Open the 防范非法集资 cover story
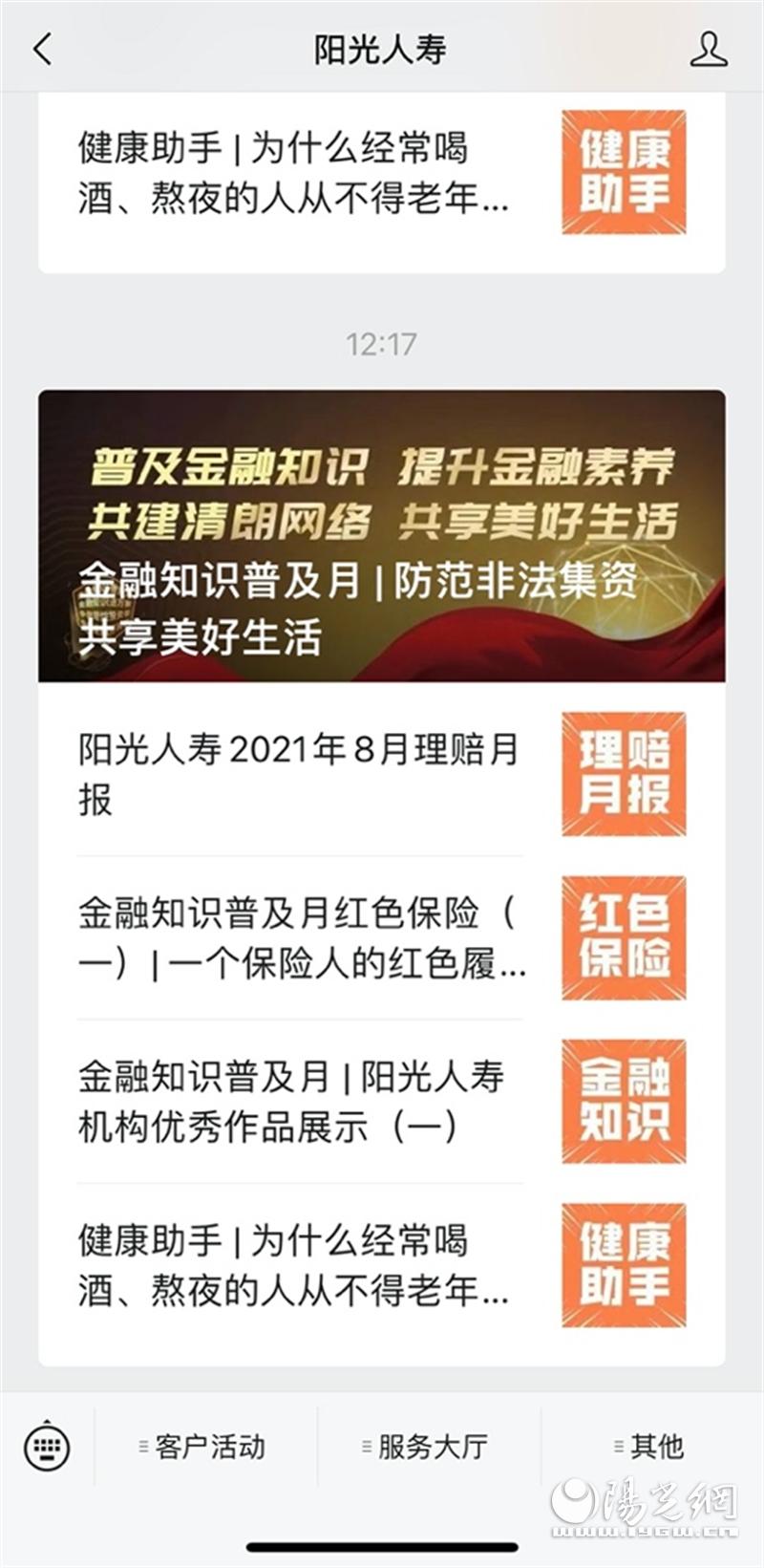The width and height of the screenshot is (764, 1568). click(363, 602)
